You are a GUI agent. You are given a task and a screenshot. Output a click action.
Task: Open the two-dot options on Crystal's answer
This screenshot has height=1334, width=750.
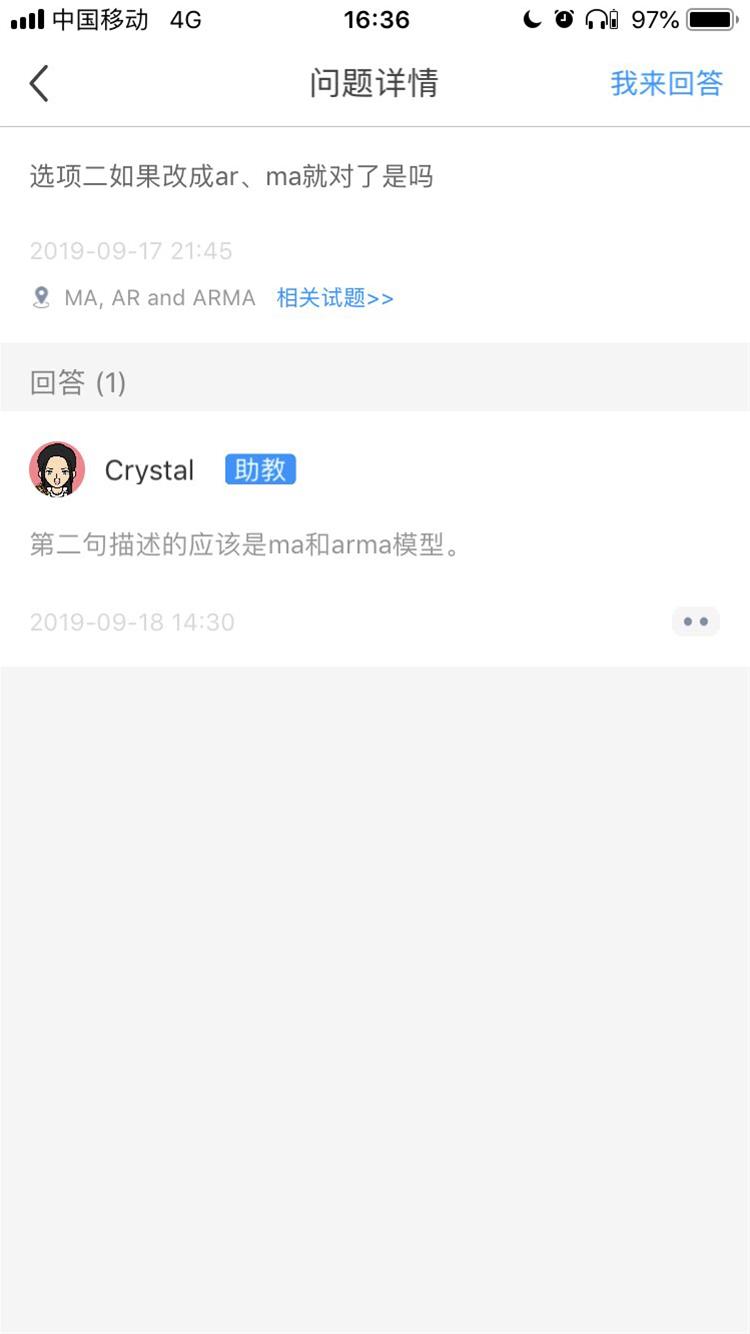(695, 622)
